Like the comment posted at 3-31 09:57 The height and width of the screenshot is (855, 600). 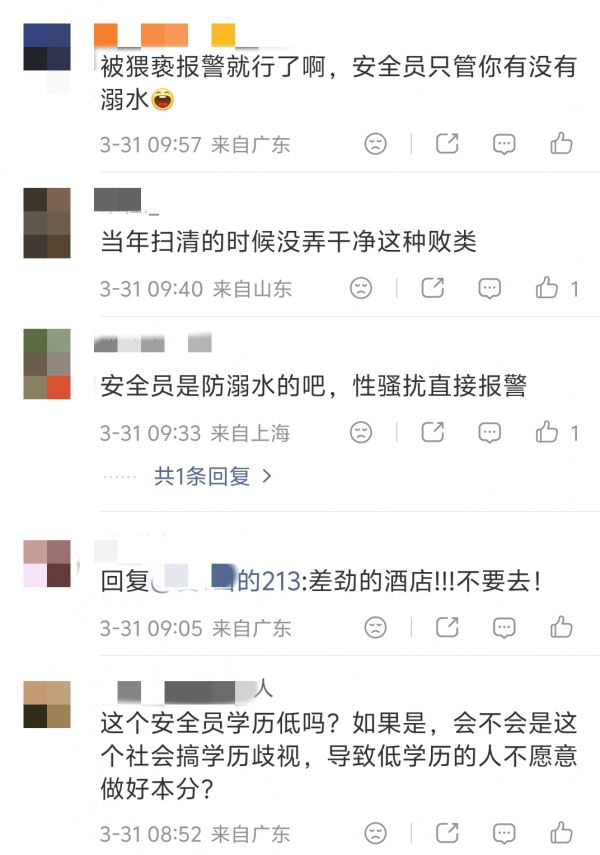[x=561, y=144]
